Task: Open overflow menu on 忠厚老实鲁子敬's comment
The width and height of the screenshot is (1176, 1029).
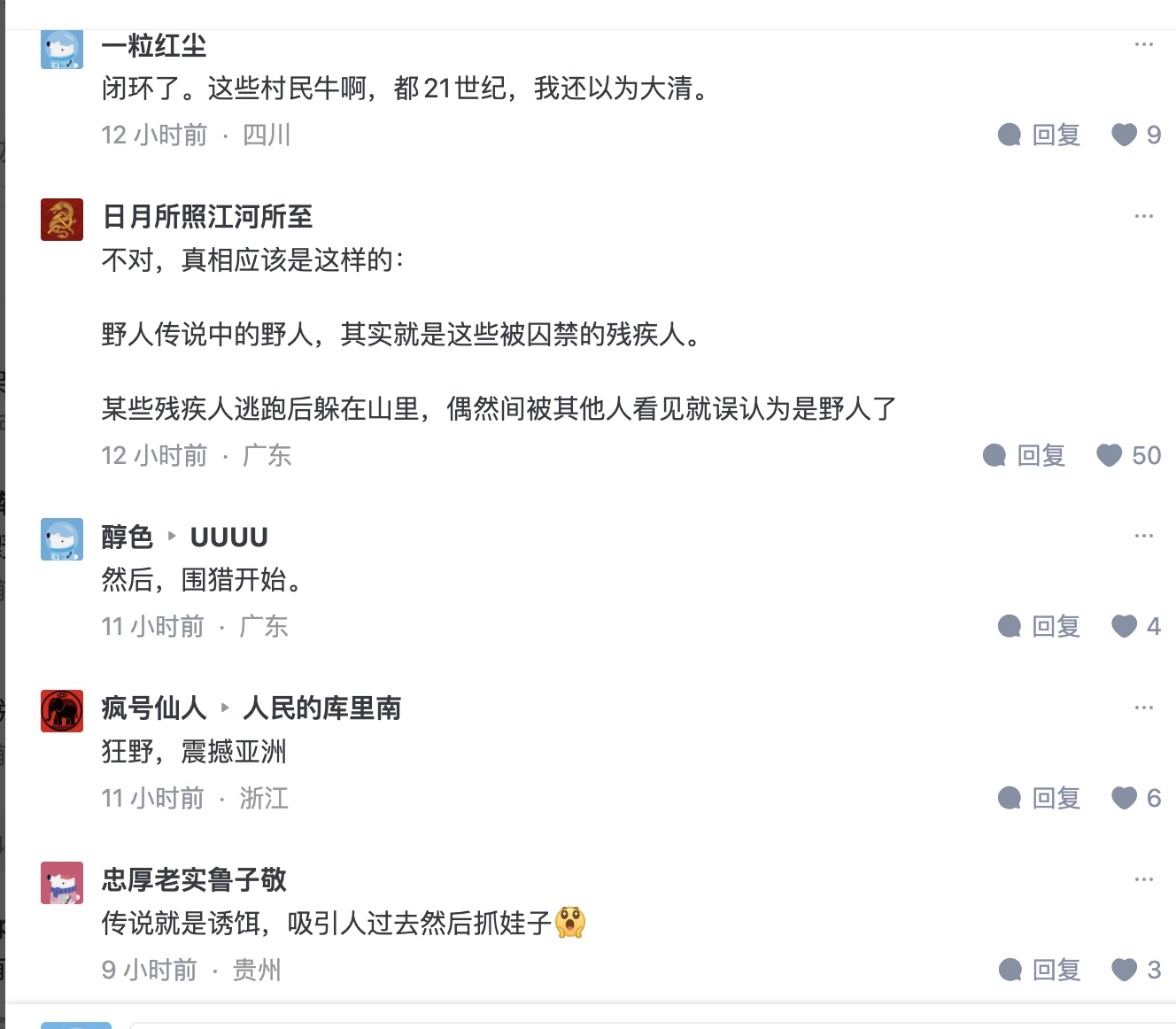Action: tap(1143, 879)
